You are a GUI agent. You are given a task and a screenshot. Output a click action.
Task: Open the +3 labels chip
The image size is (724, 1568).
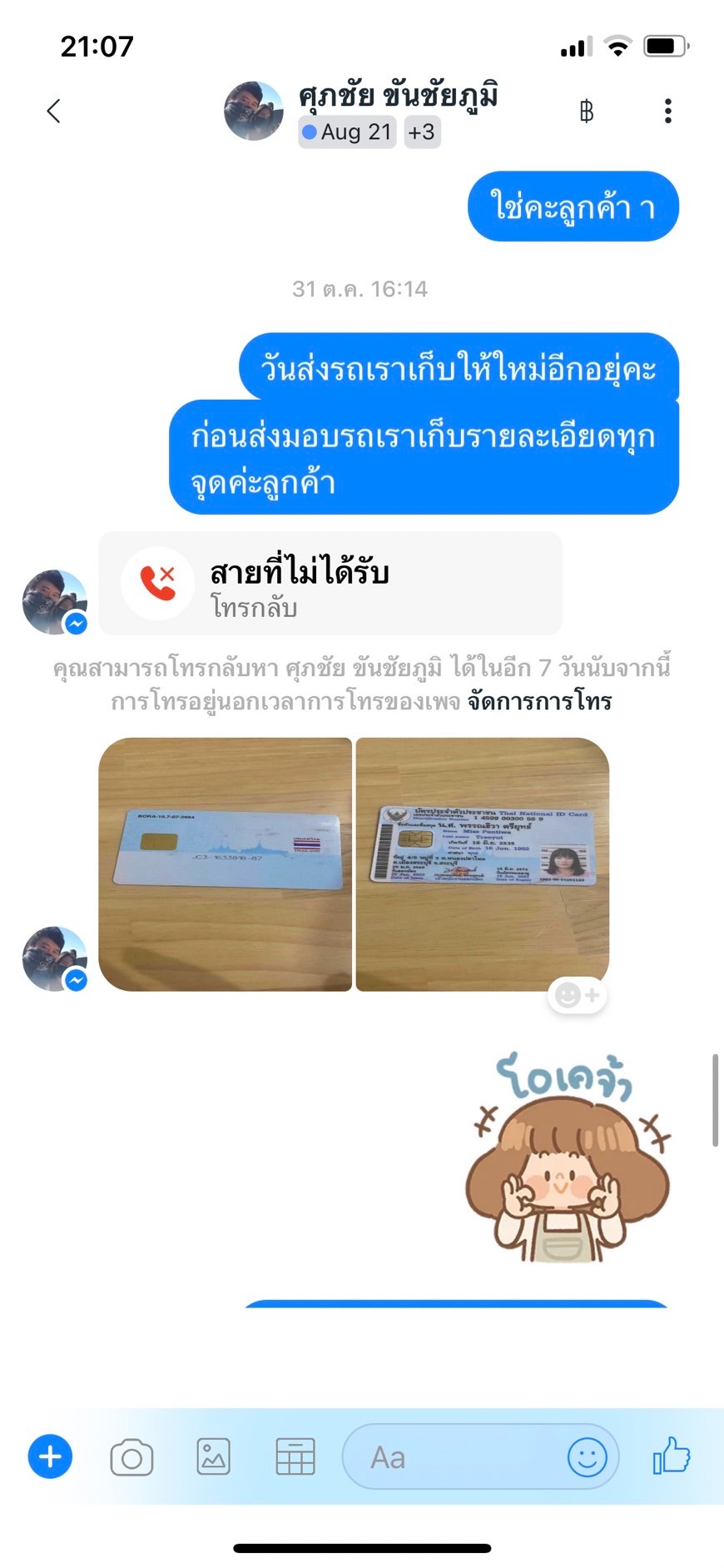tap(422, 132)
